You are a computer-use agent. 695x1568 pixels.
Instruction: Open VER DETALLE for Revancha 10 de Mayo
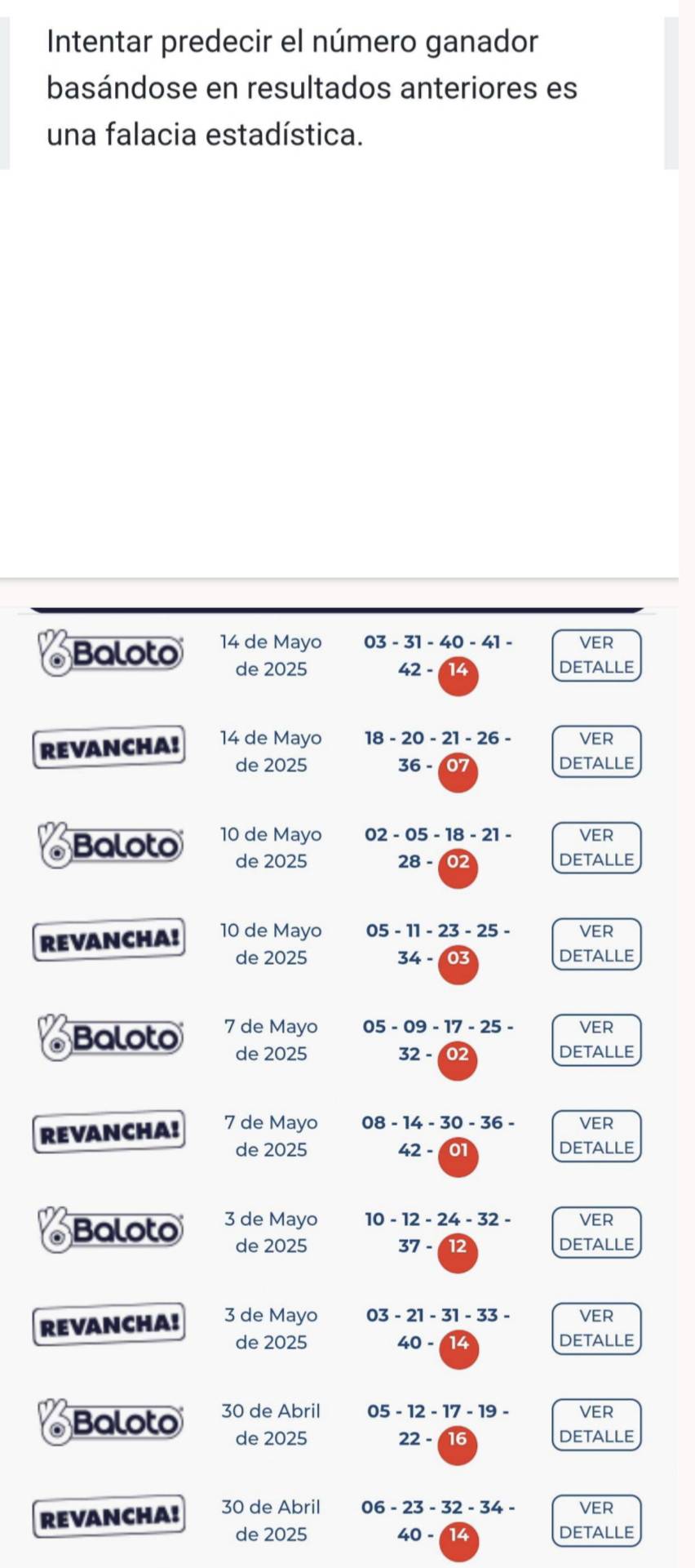click(x=596, y=944)
